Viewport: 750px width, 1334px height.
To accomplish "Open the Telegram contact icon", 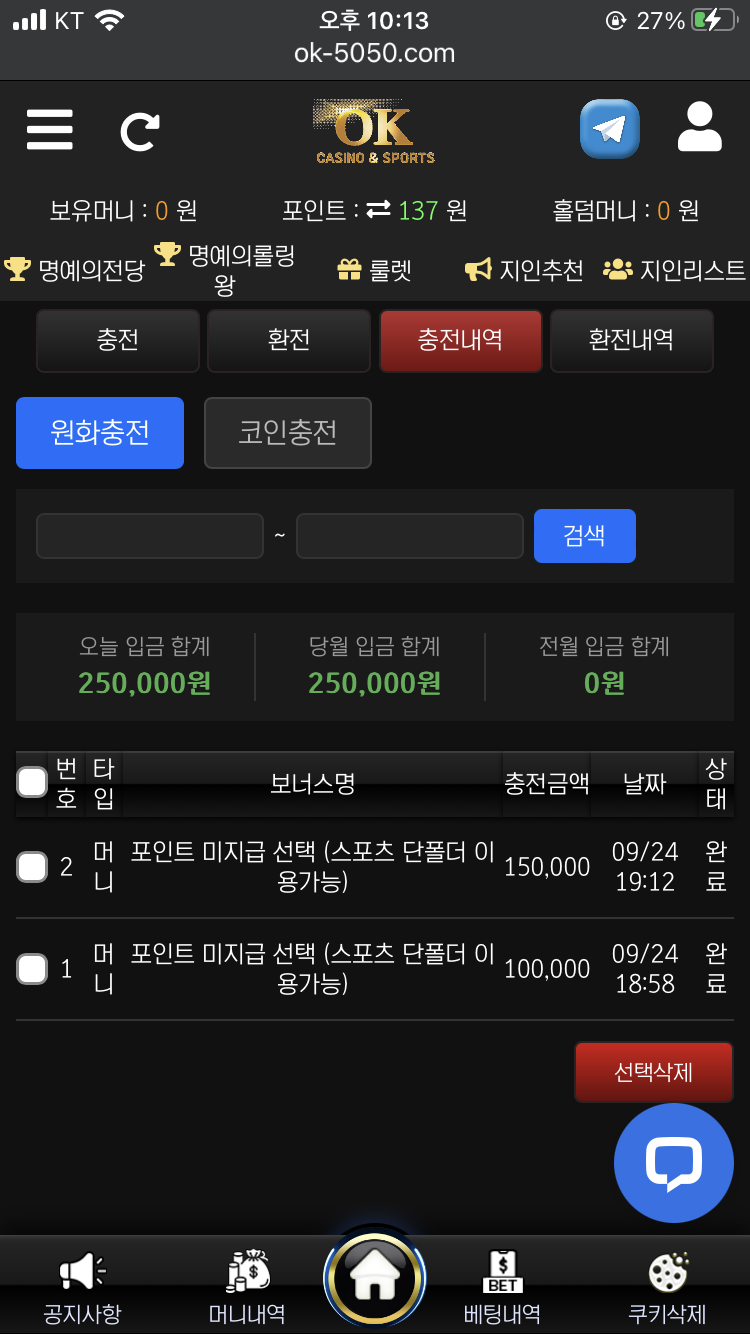I will pos(610,129).
